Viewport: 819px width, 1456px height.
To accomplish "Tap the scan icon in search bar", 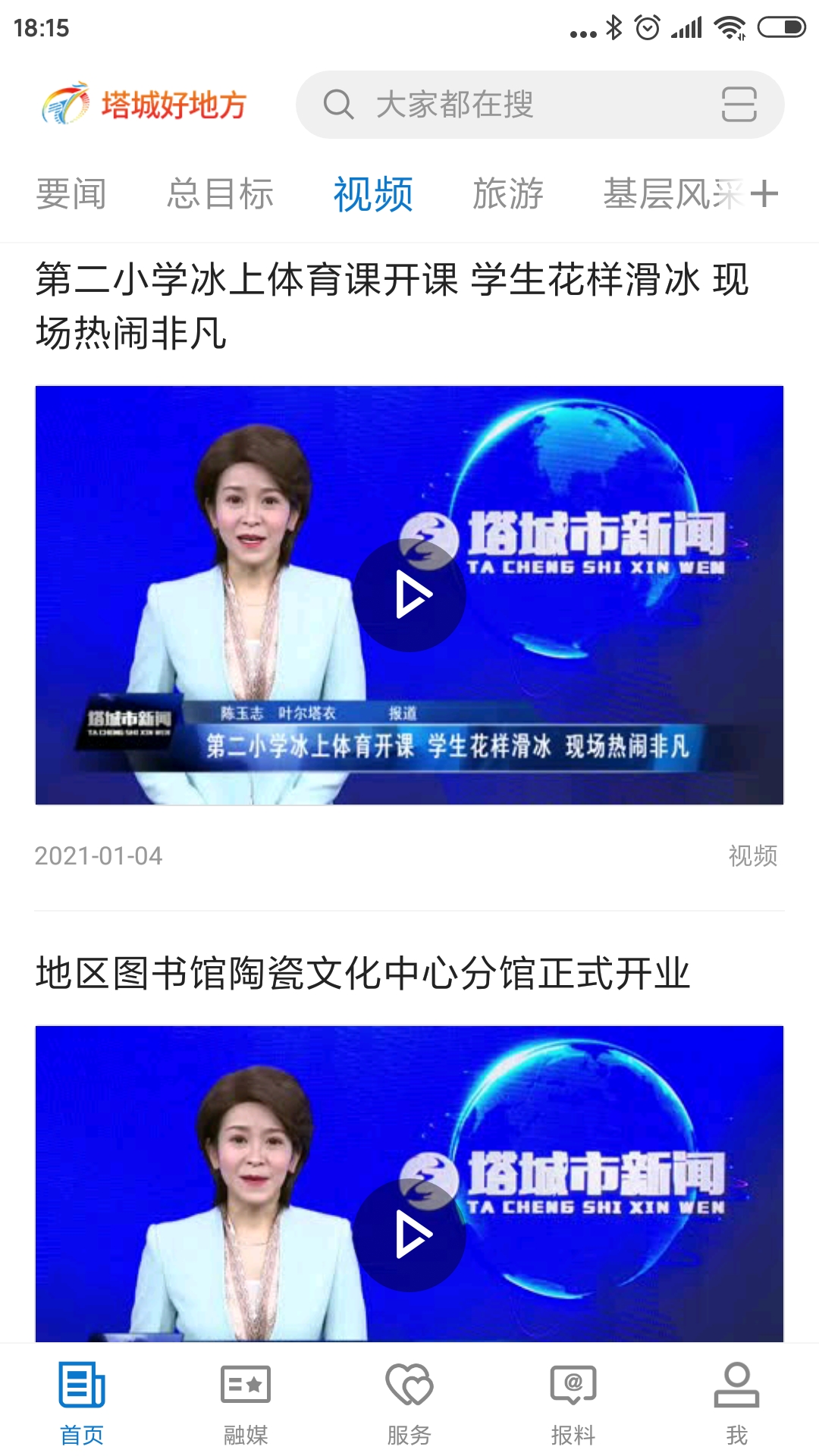I will tap(739, 105).
